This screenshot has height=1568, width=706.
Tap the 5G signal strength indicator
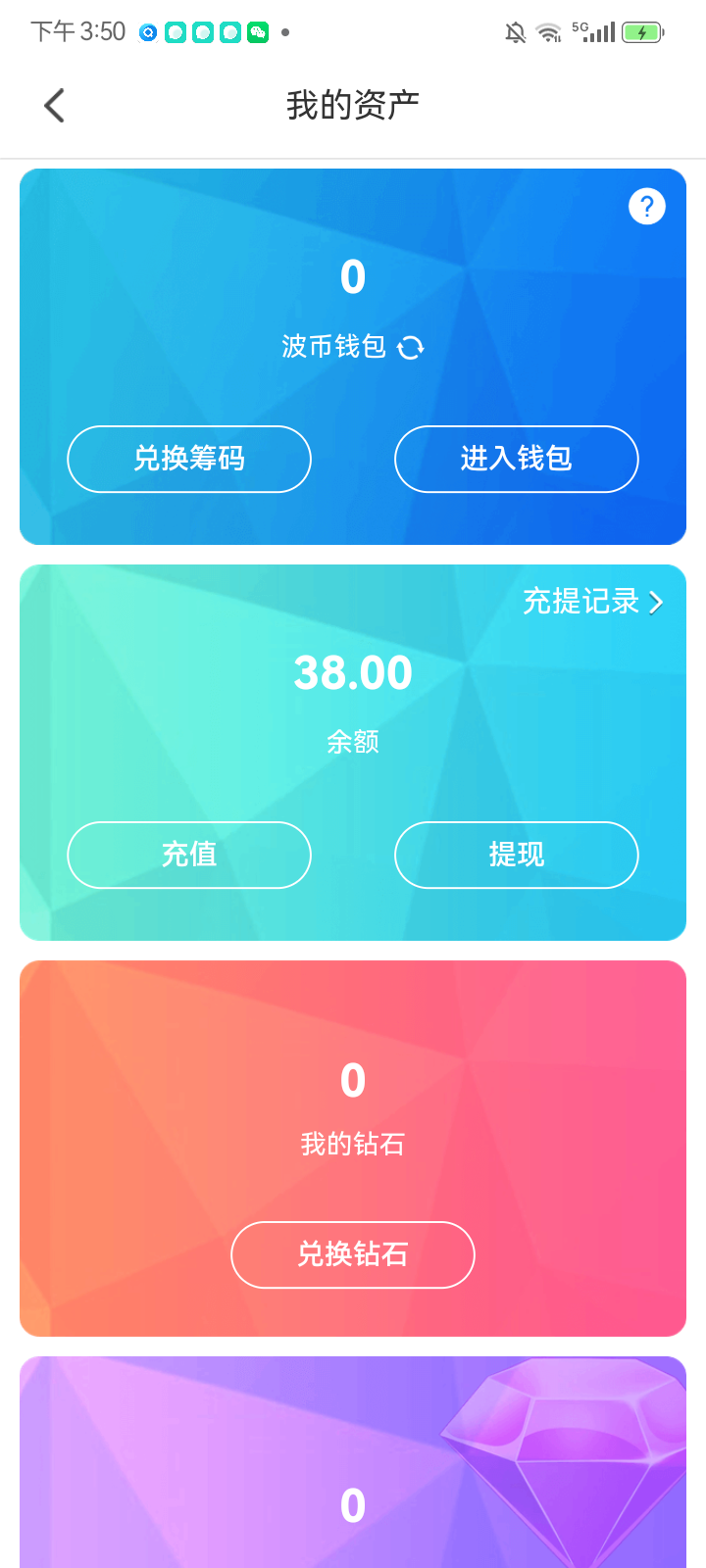coord(595,31)
